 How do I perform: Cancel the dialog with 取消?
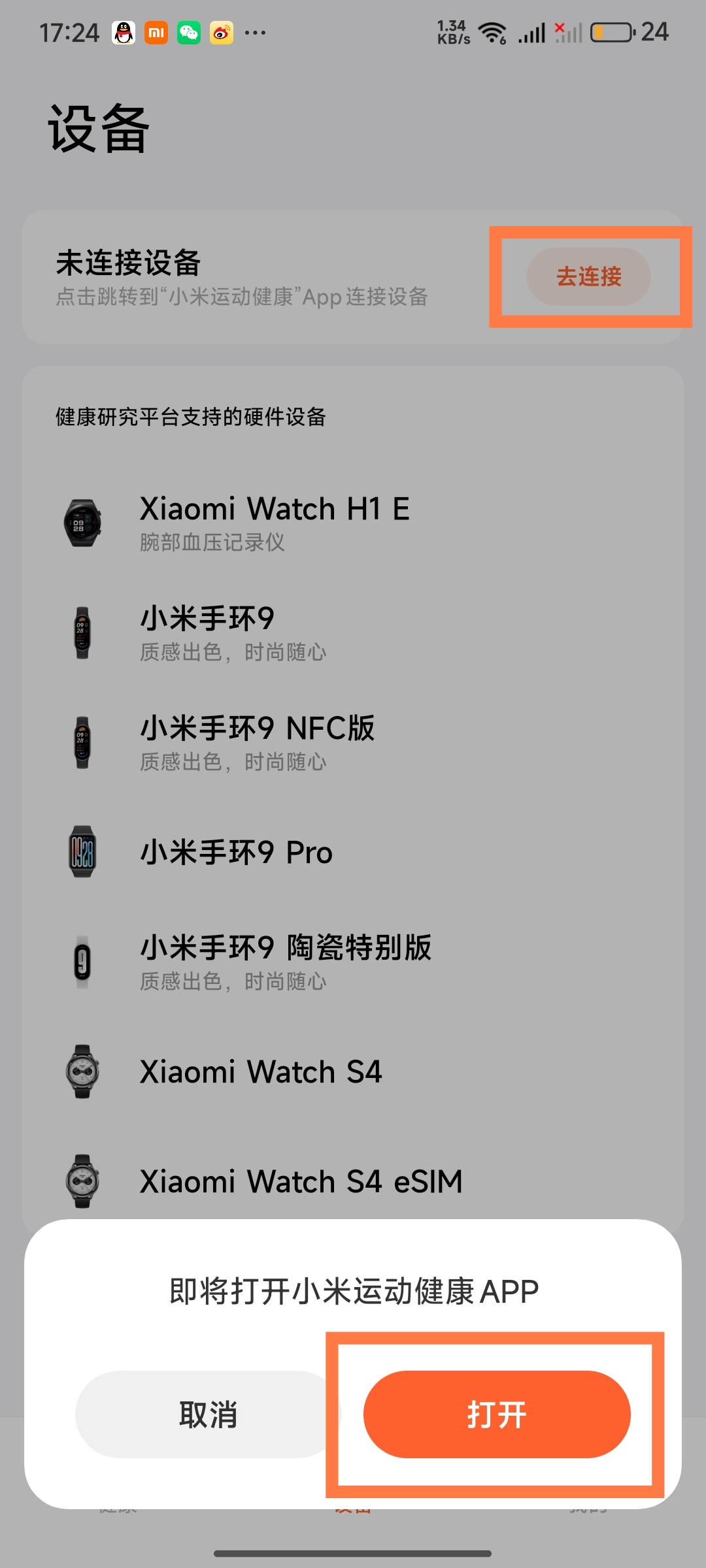(x=208, y=1414)
